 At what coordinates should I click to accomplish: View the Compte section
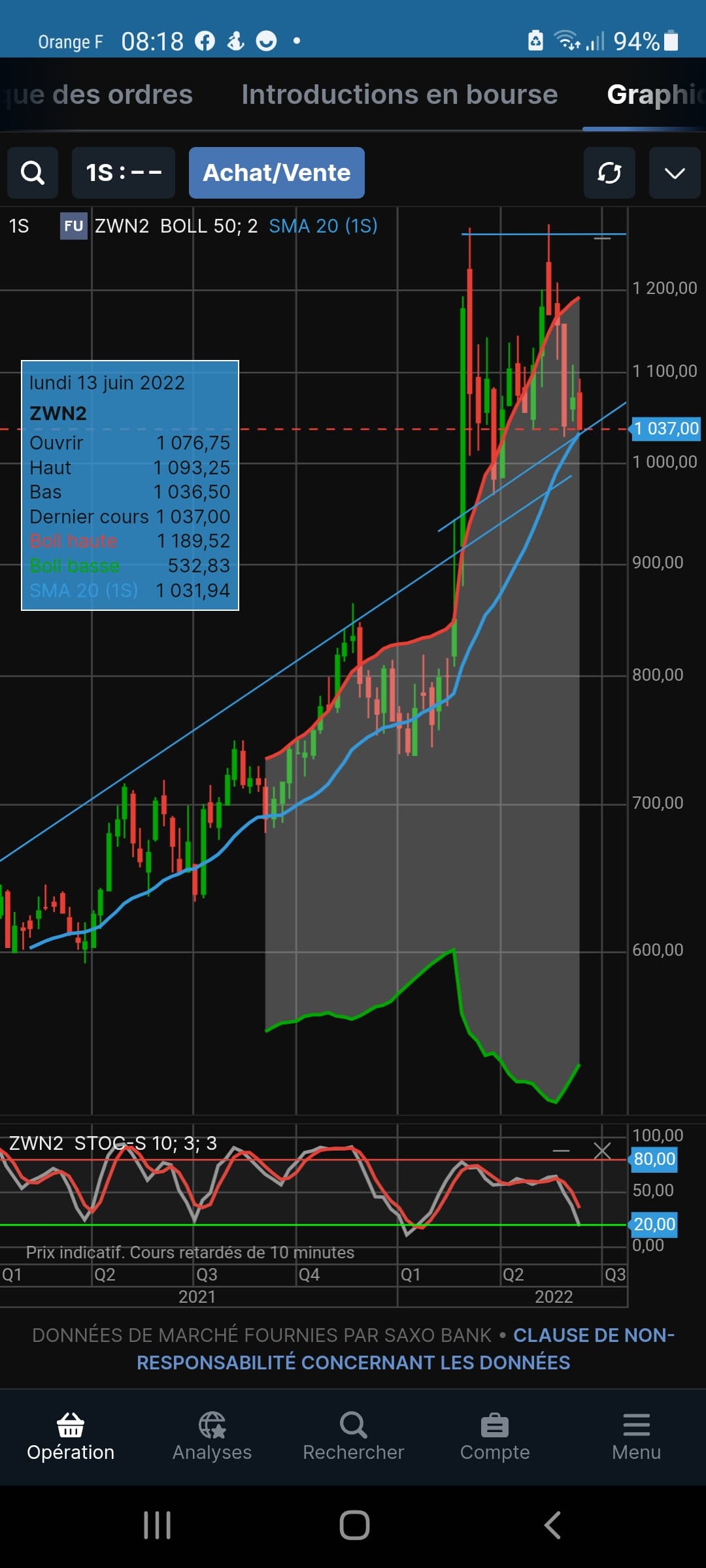495,1437
